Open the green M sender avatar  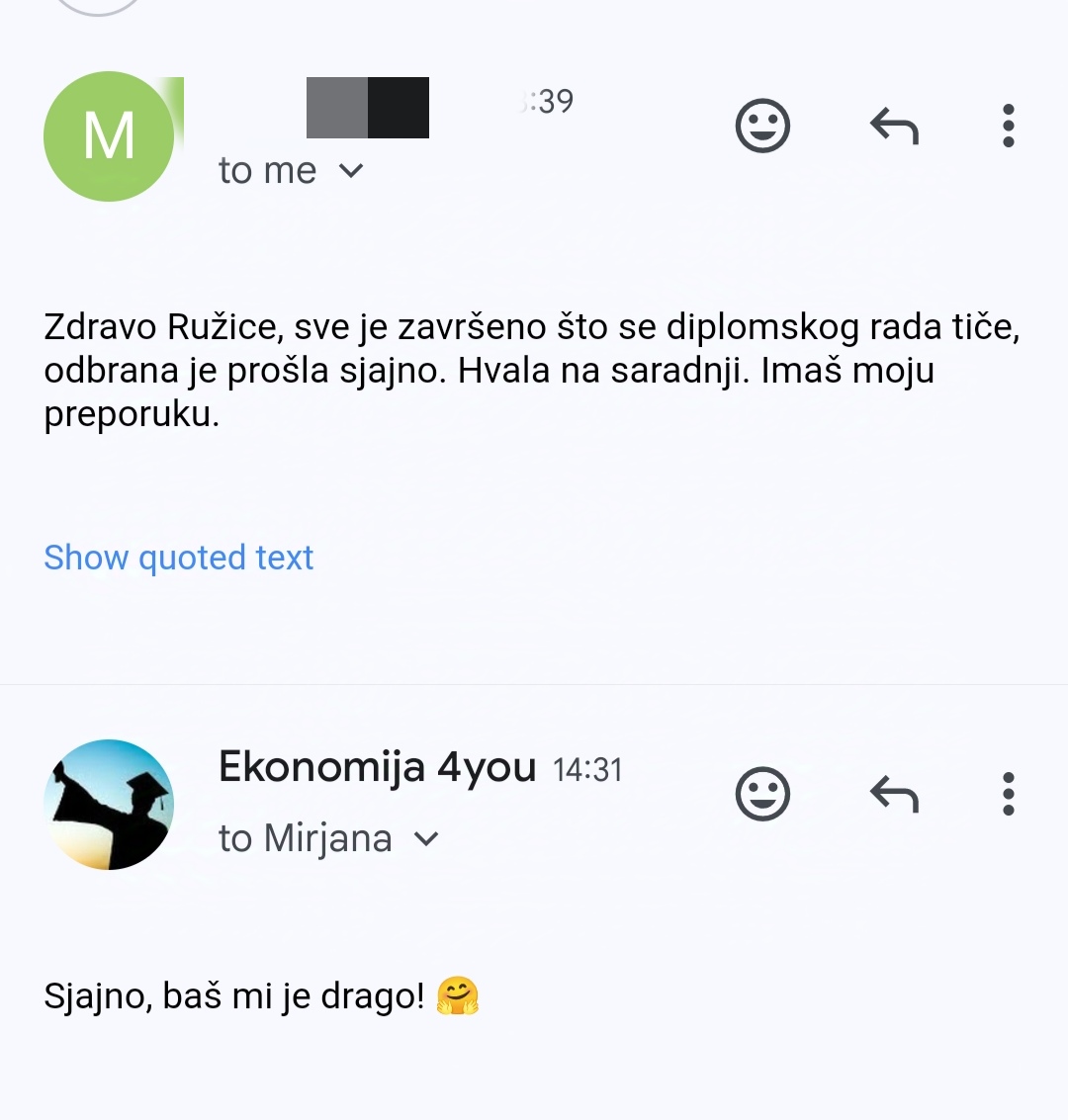click(109, 136)
